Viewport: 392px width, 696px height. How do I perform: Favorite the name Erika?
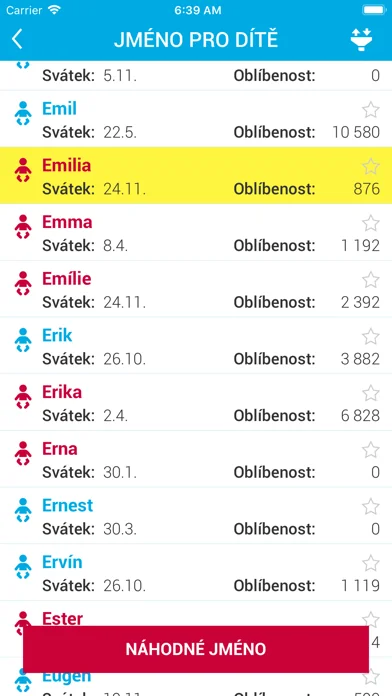coord(371,393)
